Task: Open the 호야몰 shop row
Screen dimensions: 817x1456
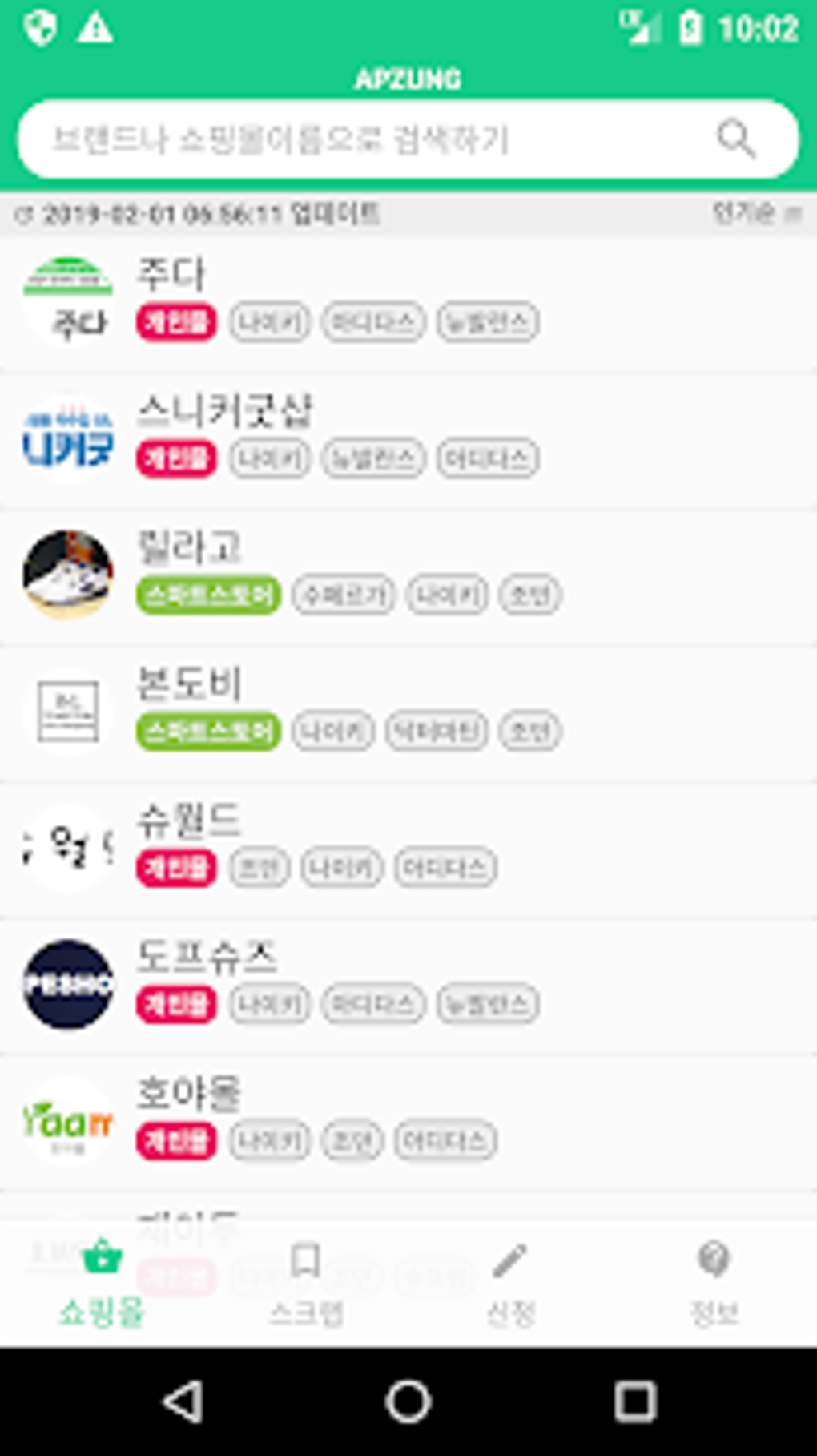Action: (x=408, y=1119)
